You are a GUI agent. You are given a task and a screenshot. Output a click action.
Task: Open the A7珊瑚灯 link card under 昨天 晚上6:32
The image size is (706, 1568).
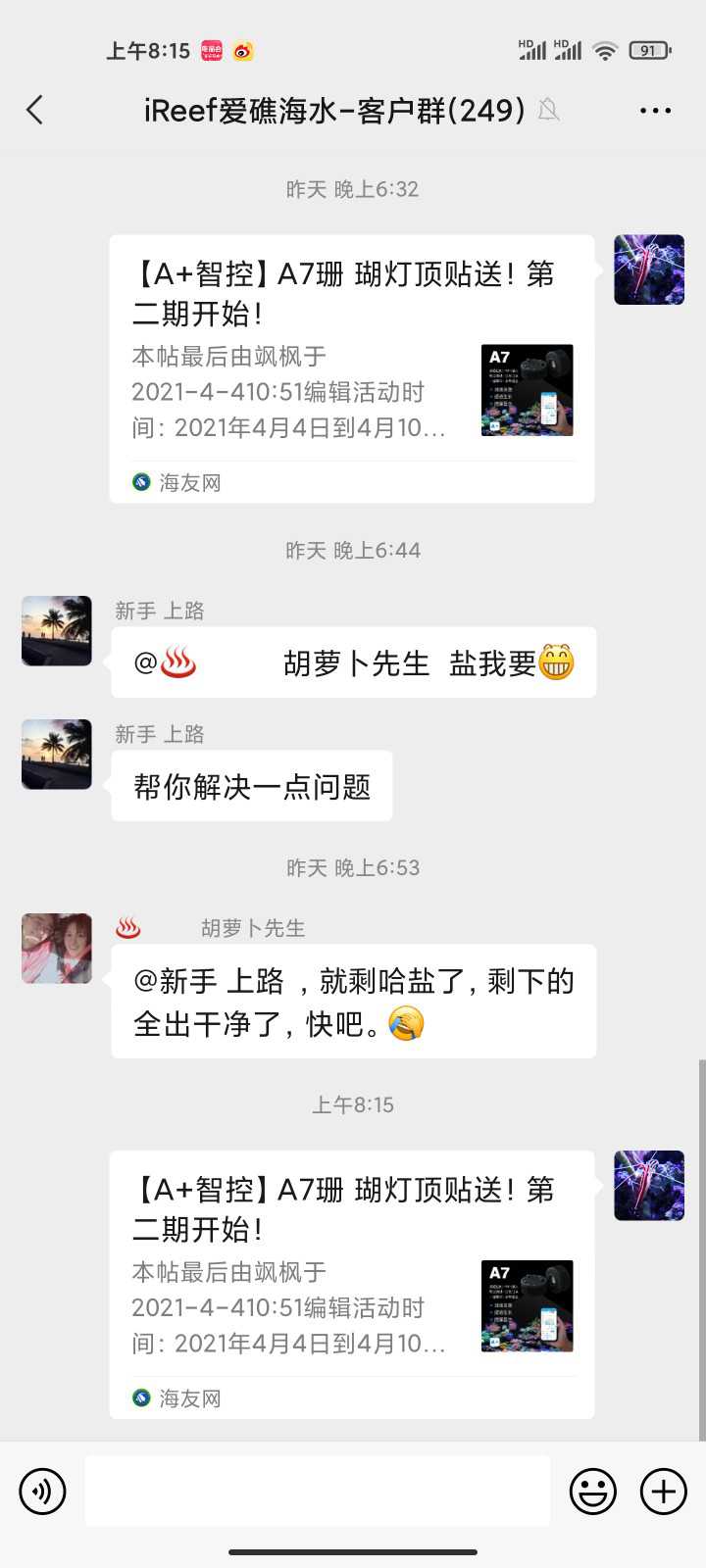point(352,368)
